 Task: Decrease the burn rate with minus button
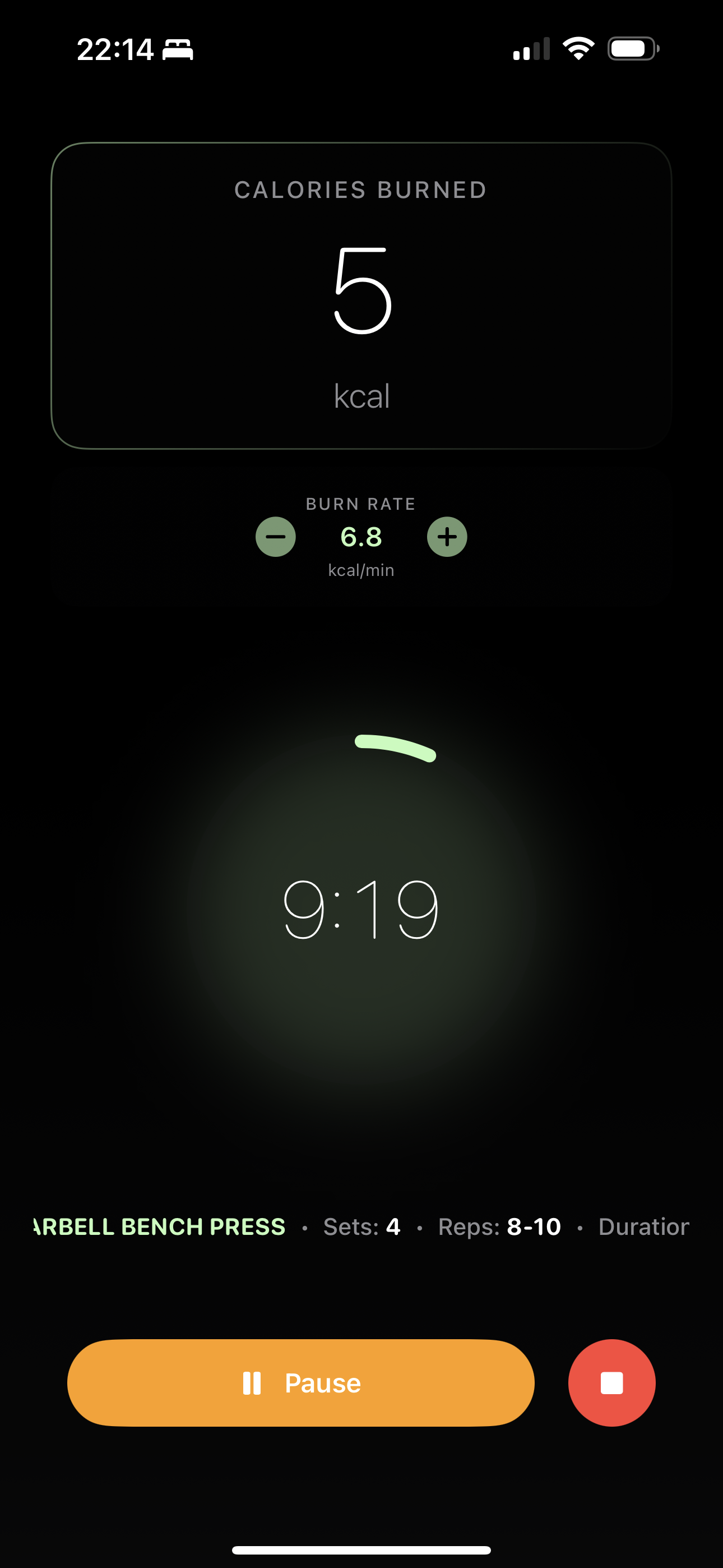[276, 537]
